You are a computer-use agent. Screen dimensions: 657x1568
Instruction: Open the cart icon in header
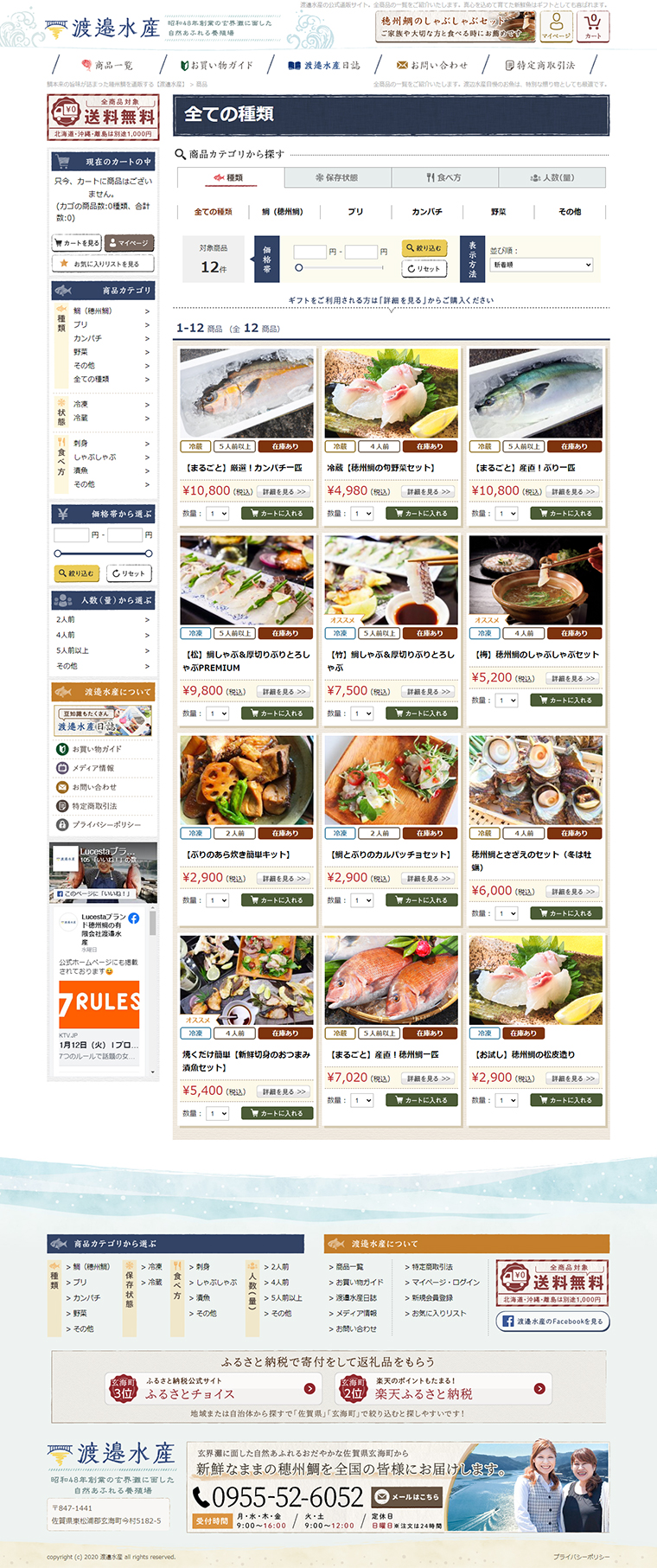pyautogui.click(x=593, y=26)
